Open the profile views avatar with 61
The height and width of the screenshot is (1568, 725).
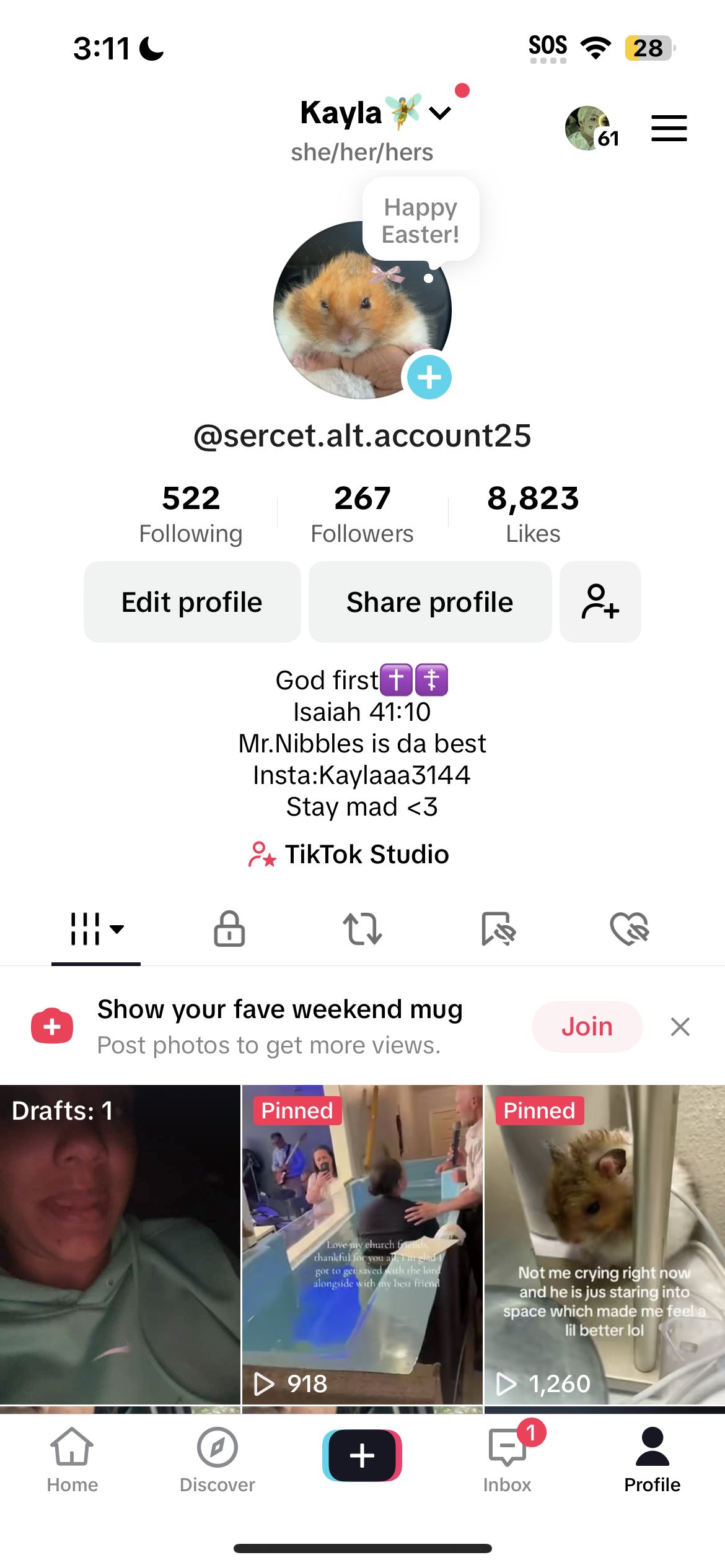click(x=592, y=128)
